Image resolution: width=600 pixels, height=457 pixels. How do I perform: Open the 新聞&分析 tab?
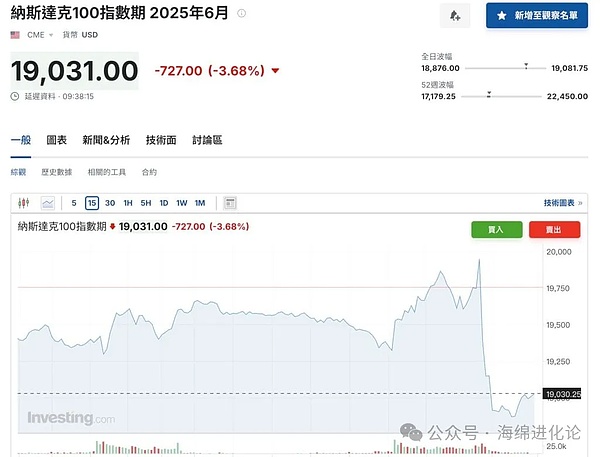click(x=105, y=140)
